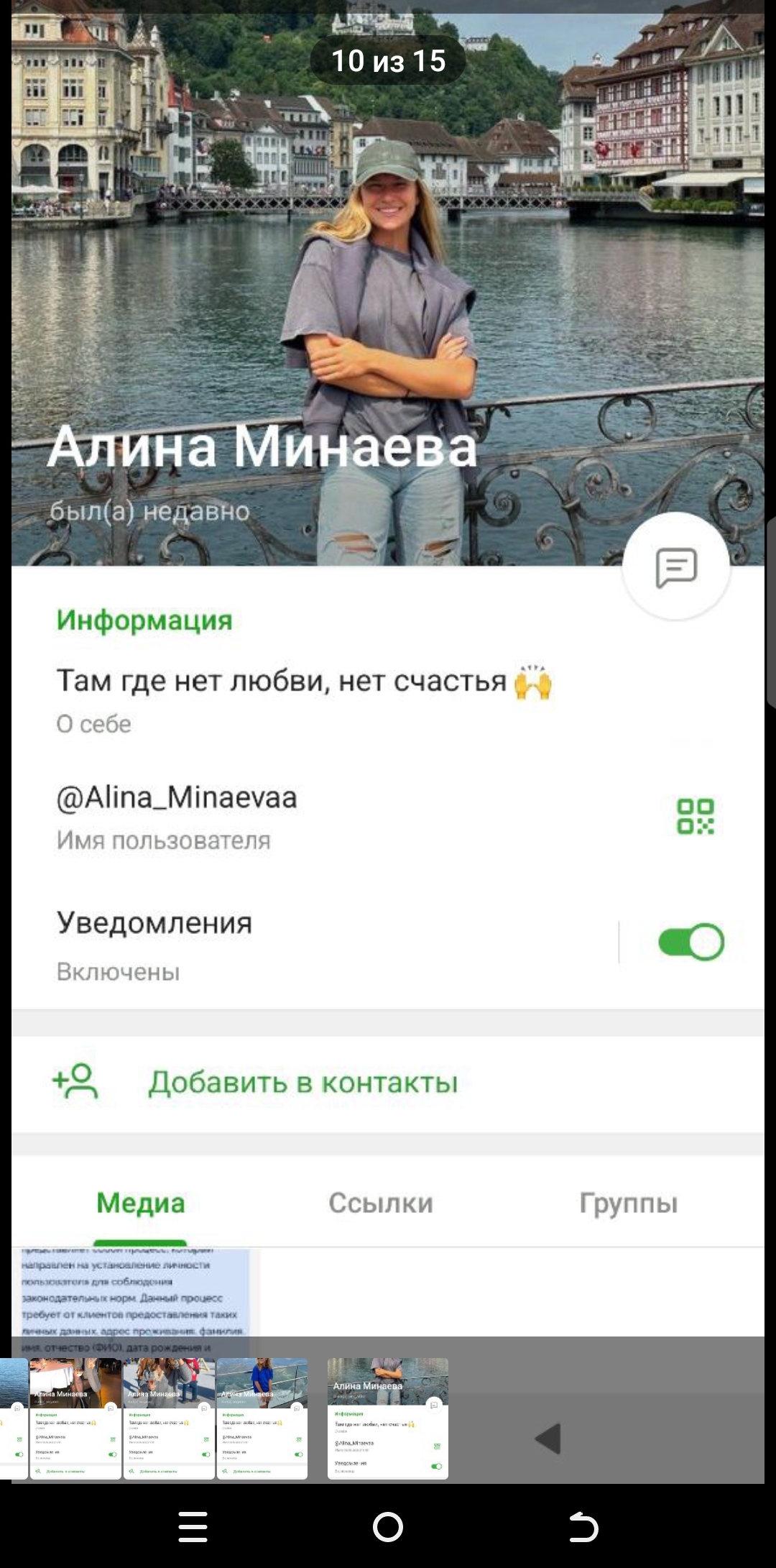Select the thumbnail with the group street photo
Viewport: 776px width, 1568px height.
click(x=169, y=1418)
